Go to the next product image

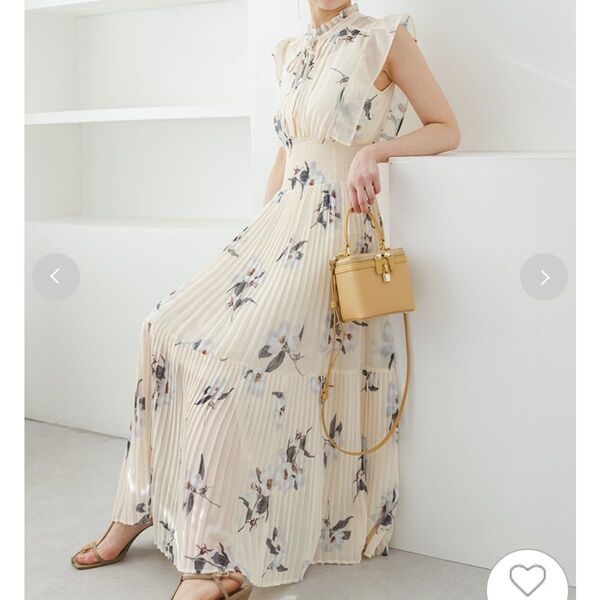(x=543, y=277)
